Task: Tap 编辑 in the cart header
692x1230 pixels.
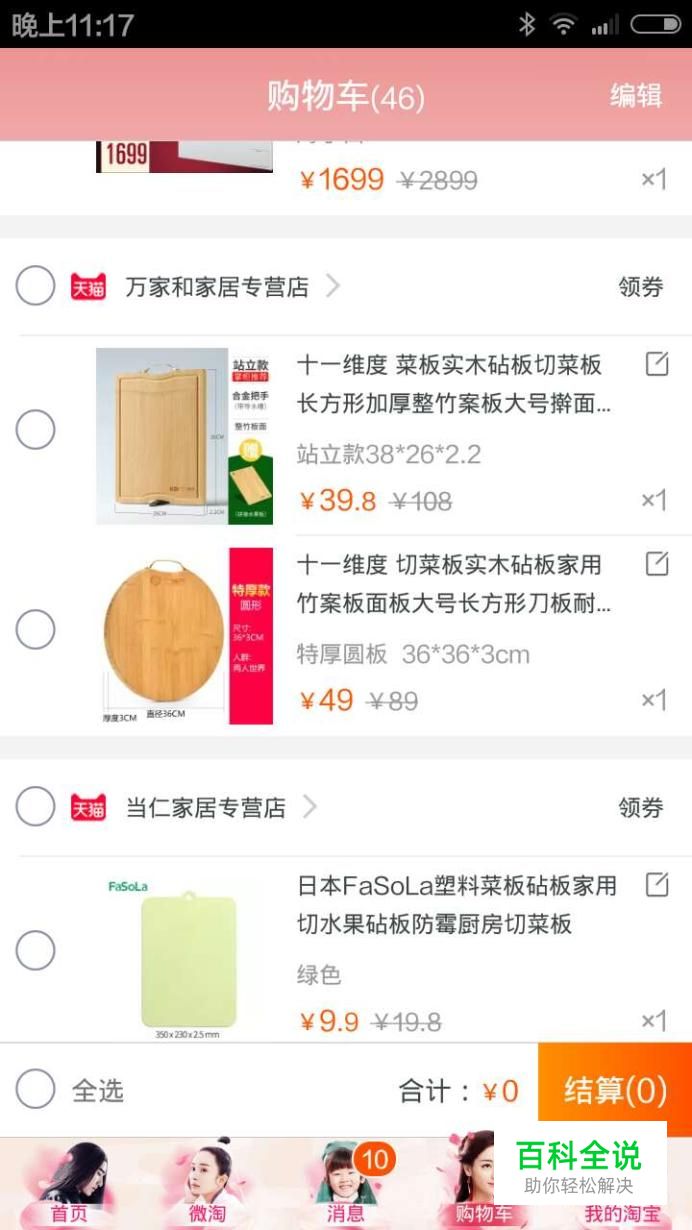Action: click(x=636, y=96)
